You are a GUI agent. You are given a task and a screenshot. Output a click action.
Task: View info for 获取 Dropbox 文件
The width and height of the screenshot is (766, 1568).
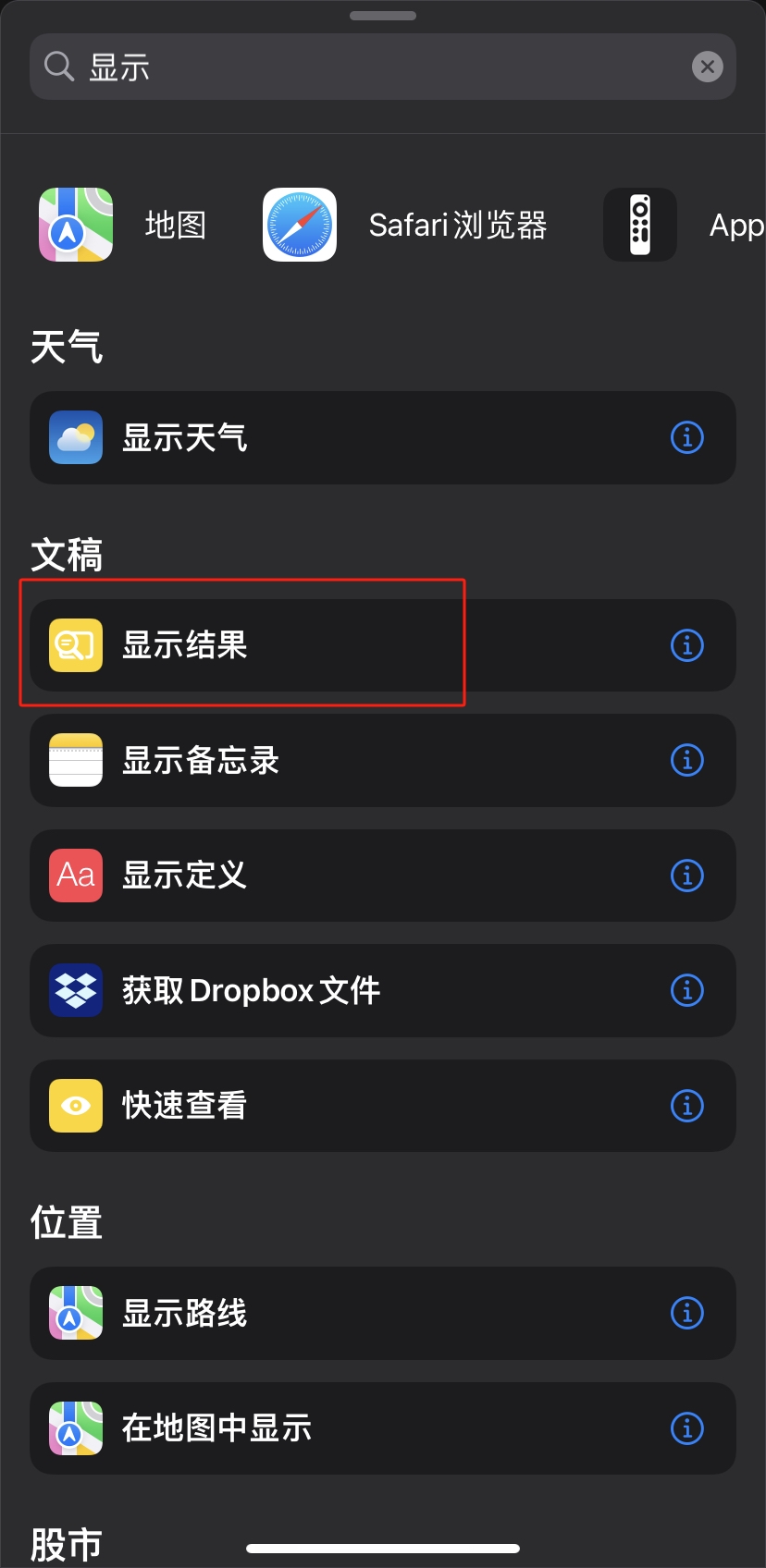click(686, 990)
